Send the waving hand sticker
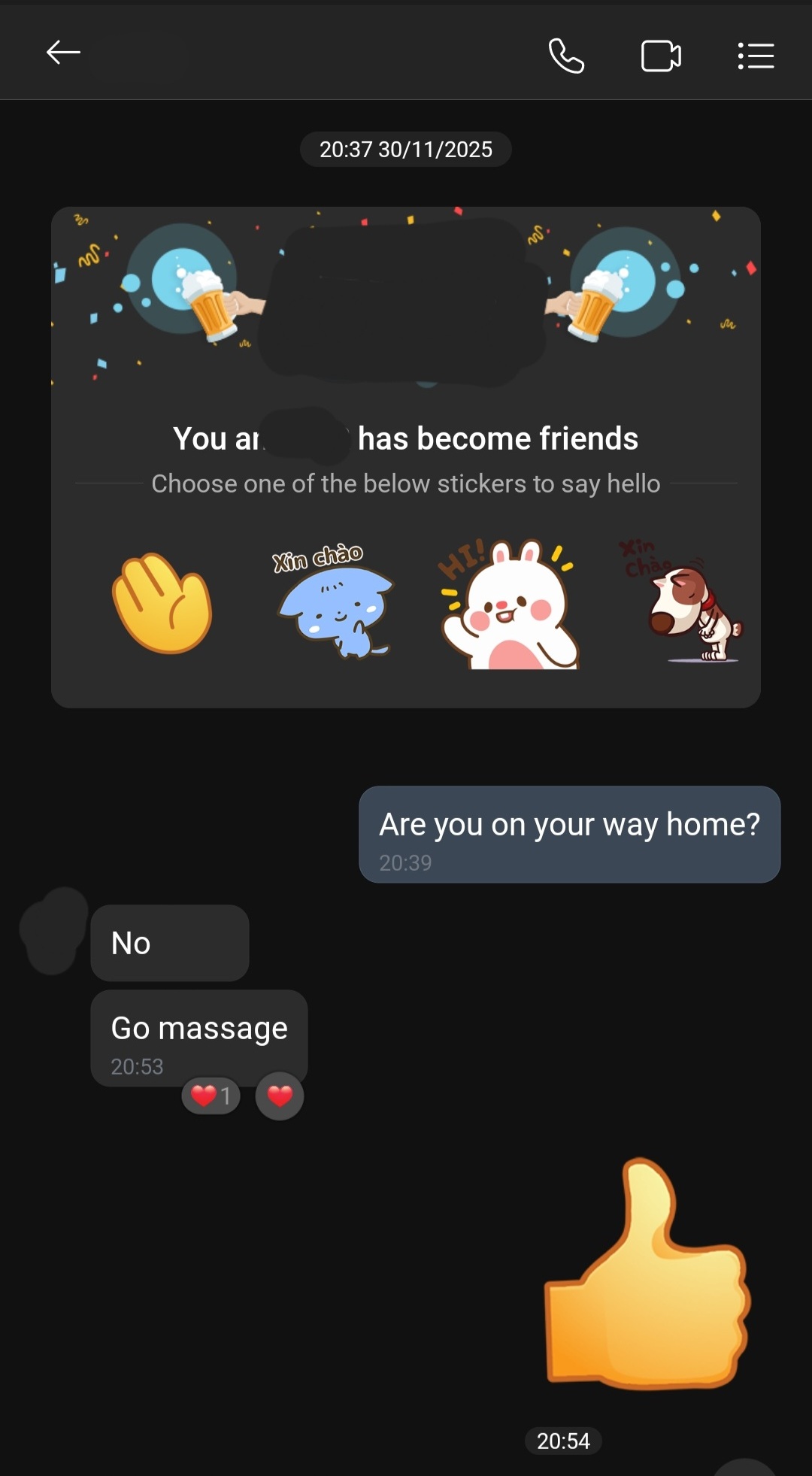 [162, 604]
